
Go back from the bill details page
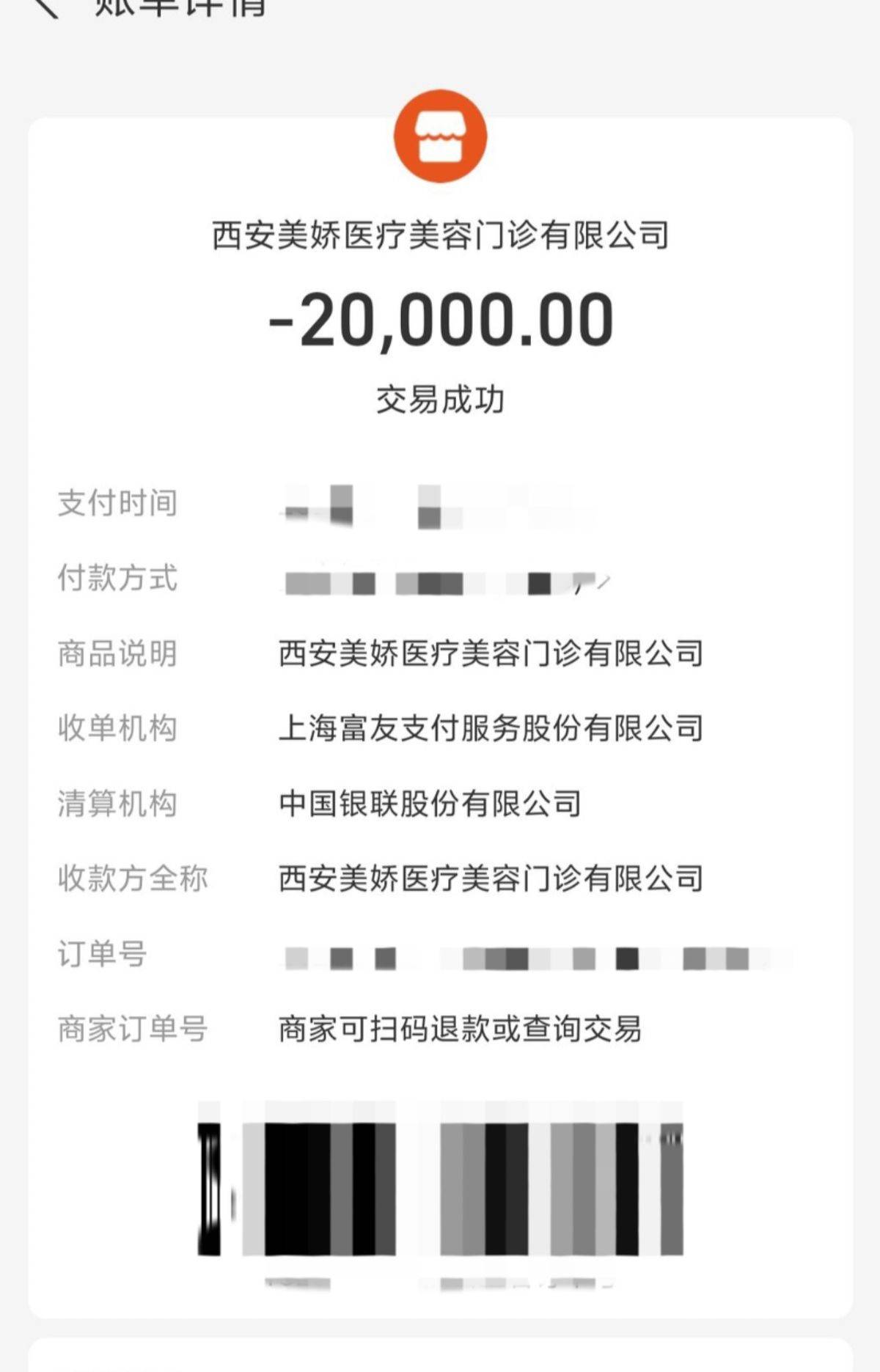(45, 7)
